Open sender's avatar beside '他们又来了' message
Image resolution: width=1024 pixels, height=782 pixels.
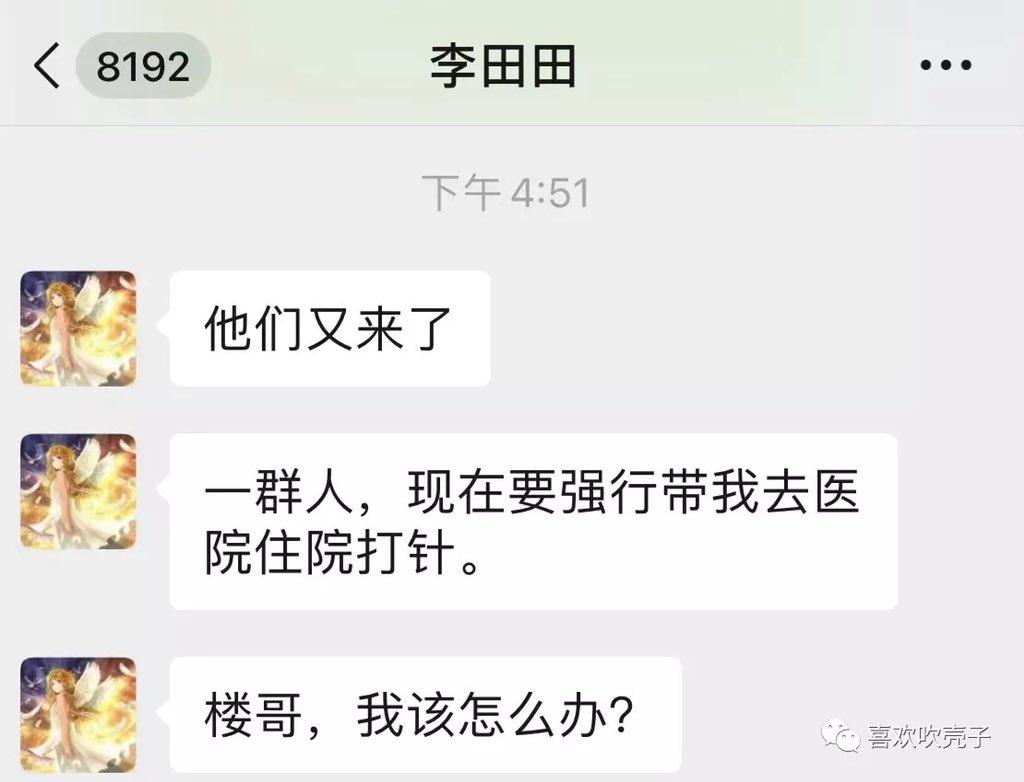78,328
